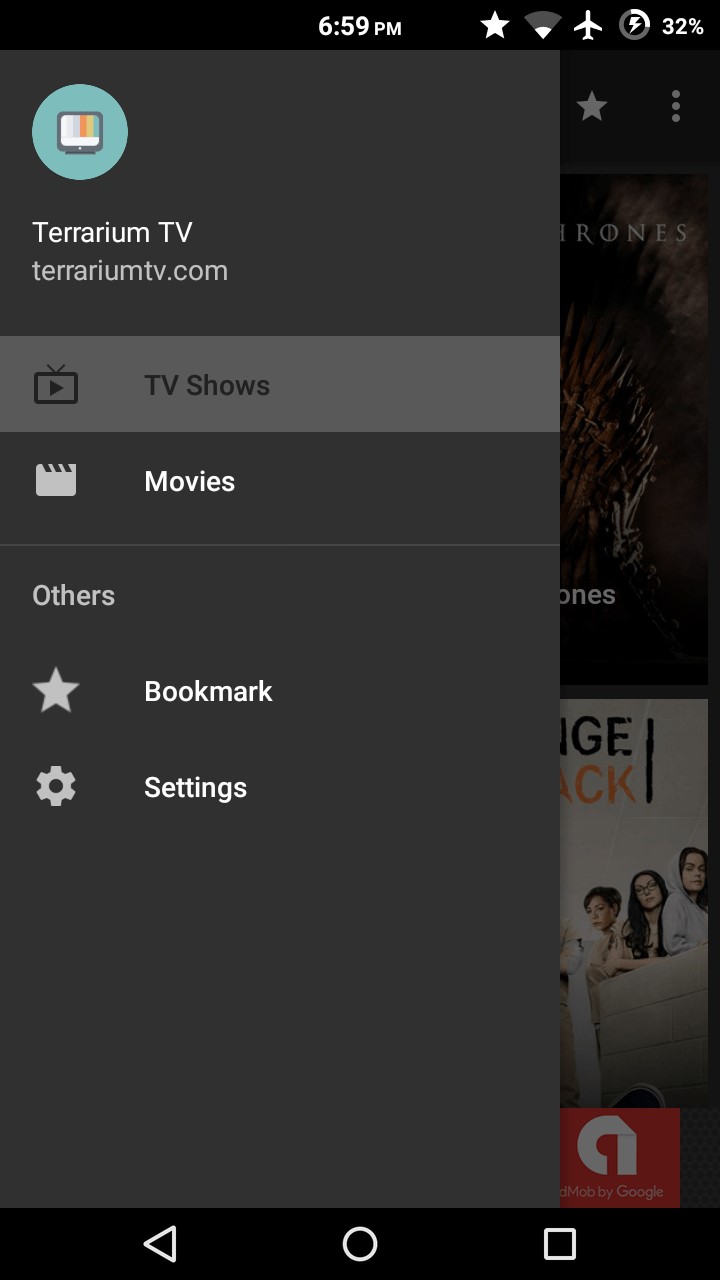This screenshot has width=720, height=1280.
Task: Tap the Terrarium TV app logo avatar
Action: point(80,131)
